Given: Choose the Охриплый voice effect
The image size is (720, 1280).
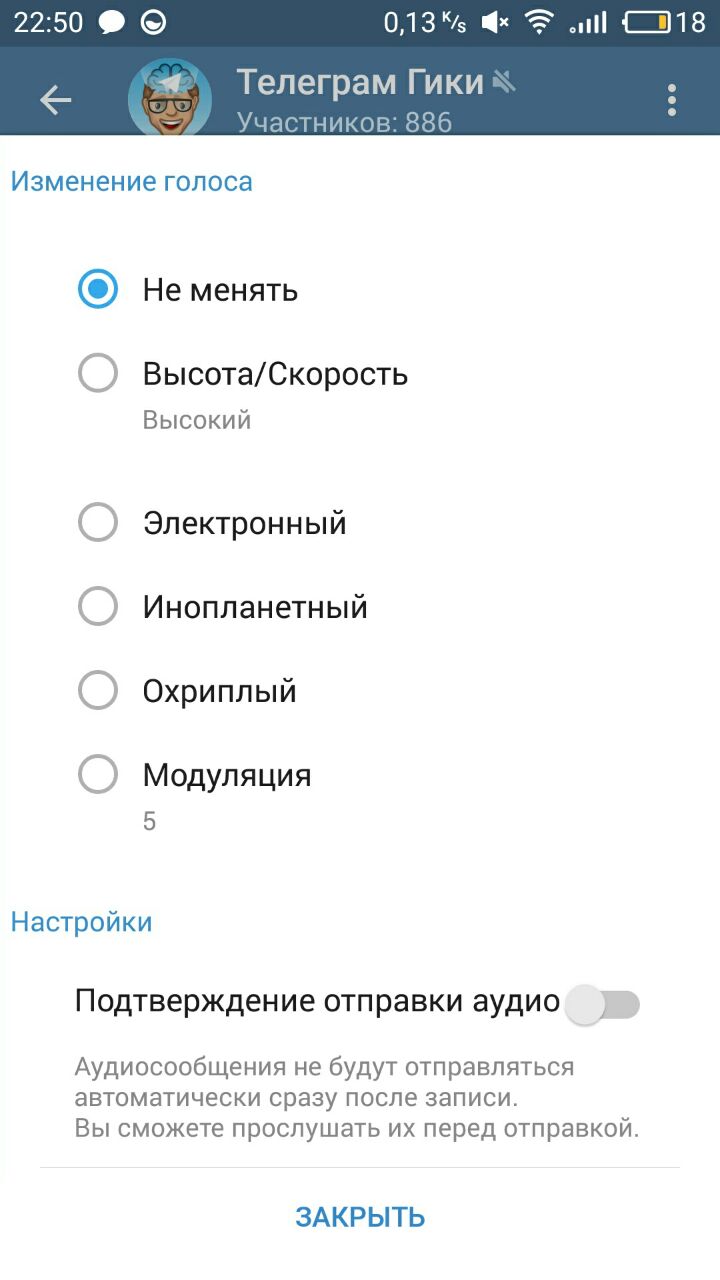Looking at the screenshot, I should (98, 690).
